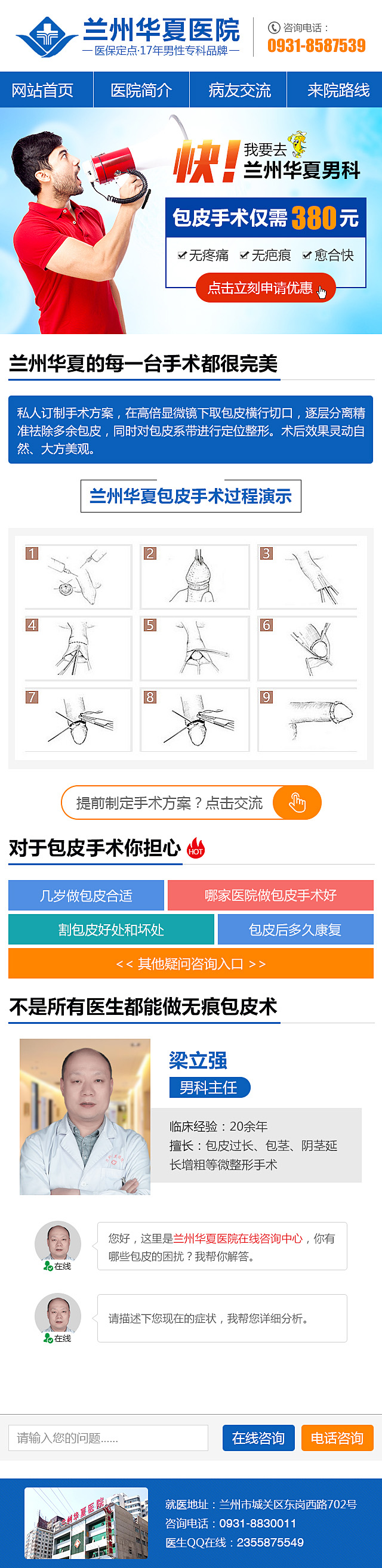Select 几岁做包皮合适
The image size is (382, 1568).
point(86,896)
